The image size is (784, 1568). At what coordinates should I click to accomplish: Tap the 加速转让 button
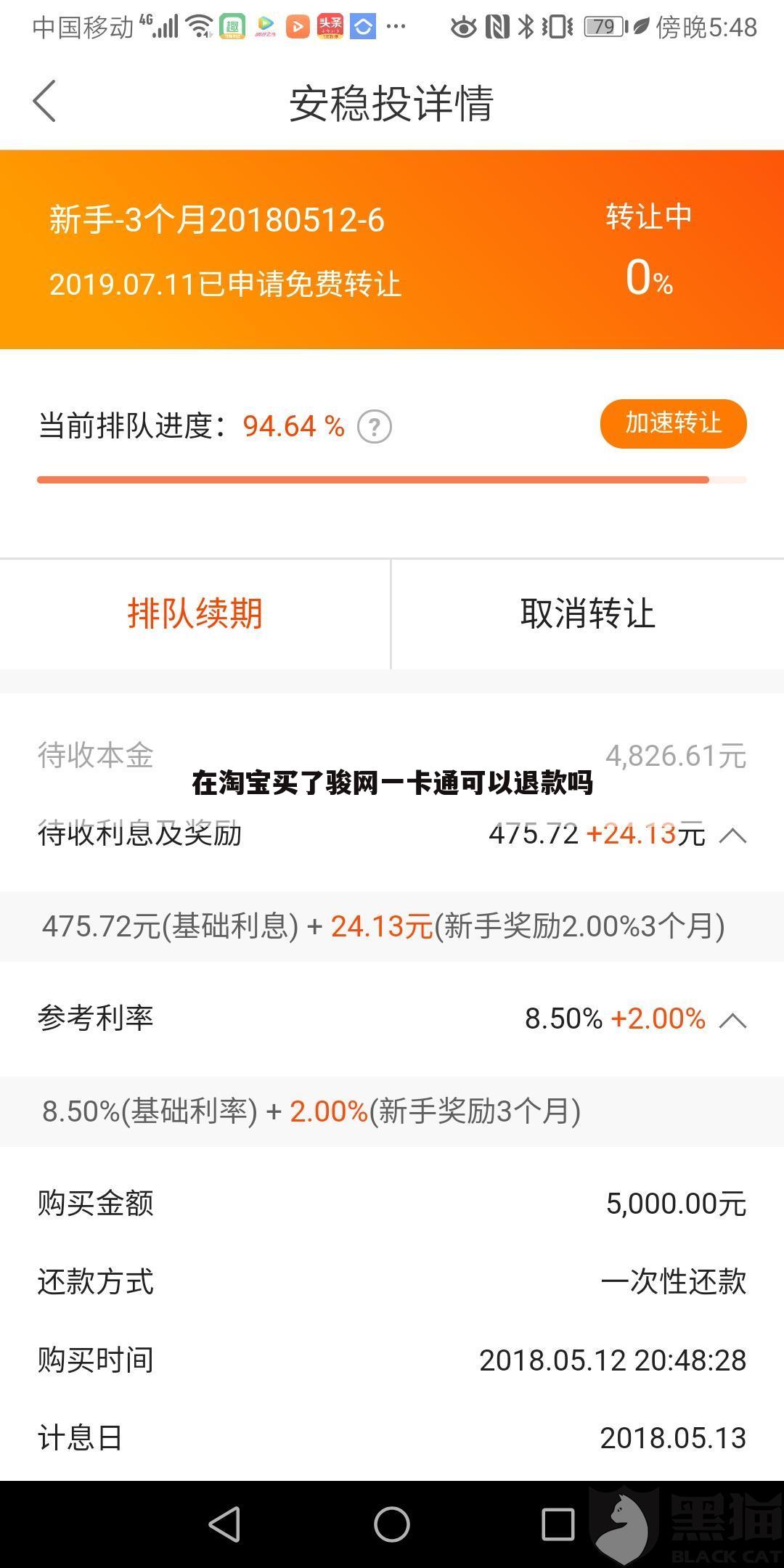coord(673,423)
